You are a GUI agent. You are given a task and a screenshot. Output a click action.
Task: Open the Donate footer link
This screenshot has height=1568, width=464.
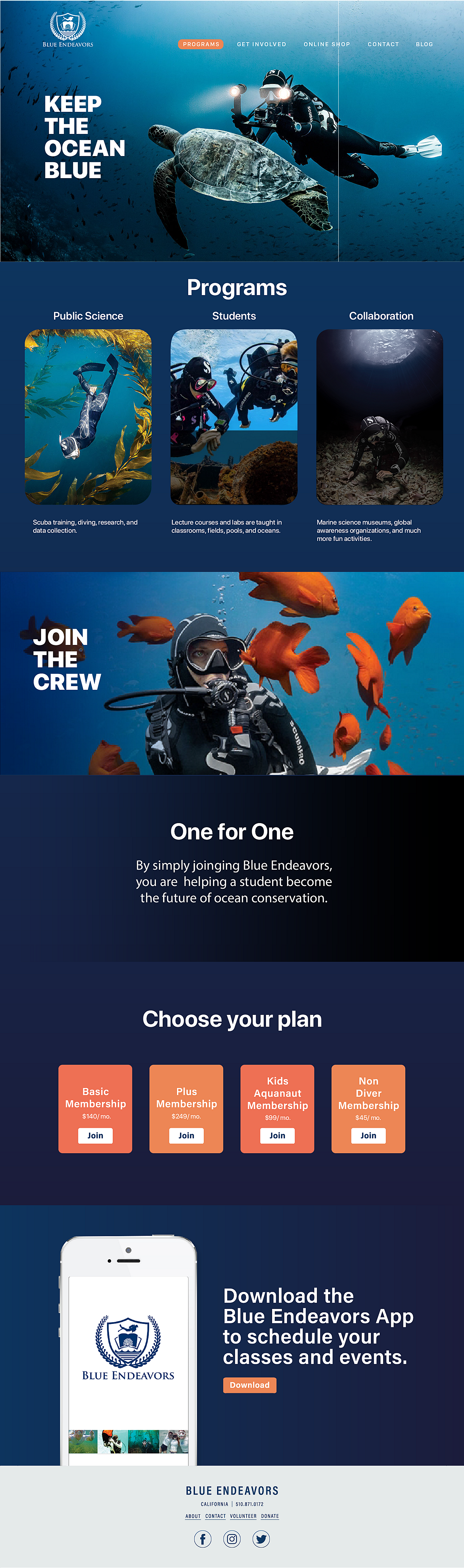click(x=270, y=1516)
